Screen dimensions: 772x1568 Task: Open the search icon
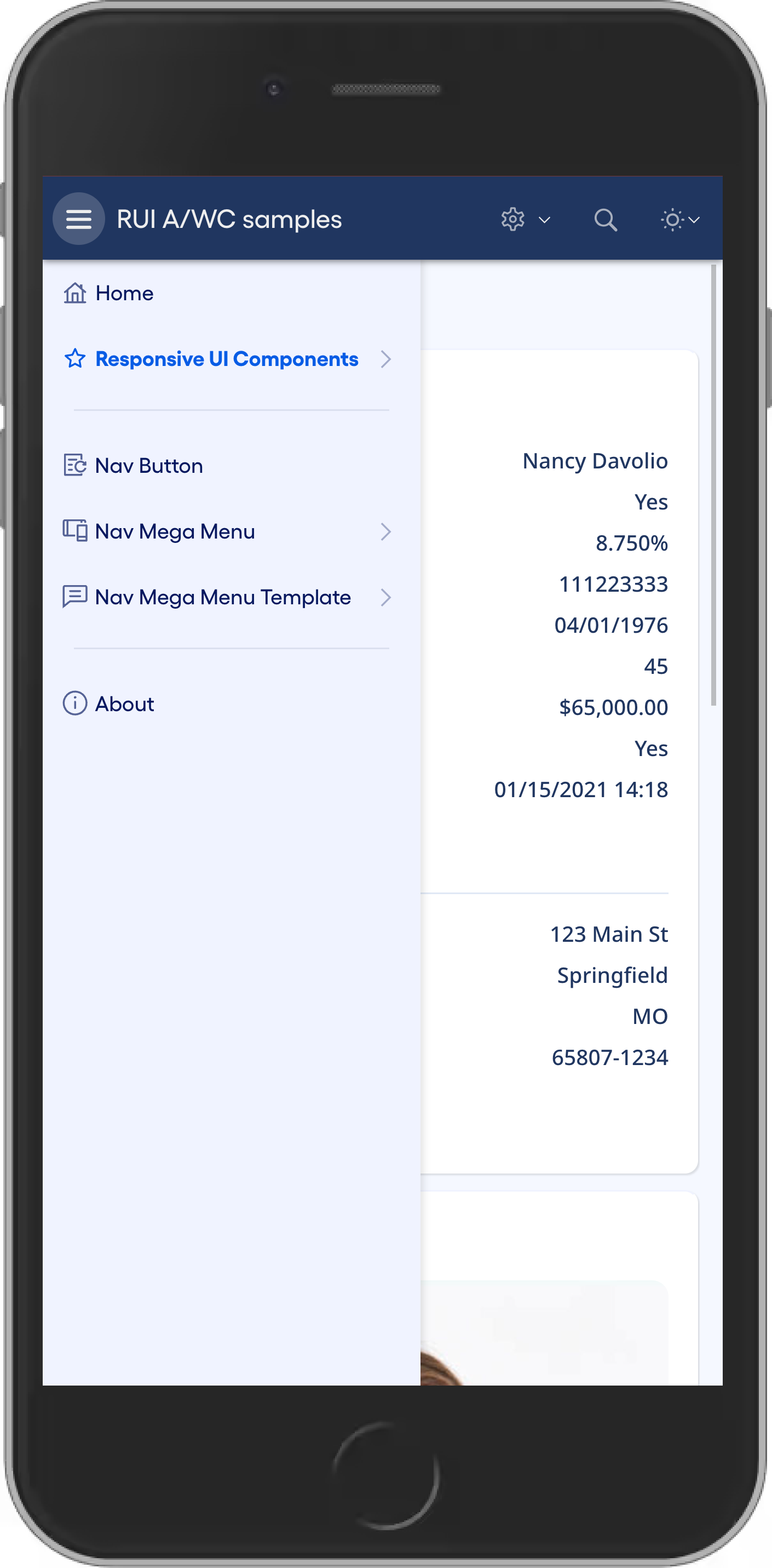pos(606,219)
